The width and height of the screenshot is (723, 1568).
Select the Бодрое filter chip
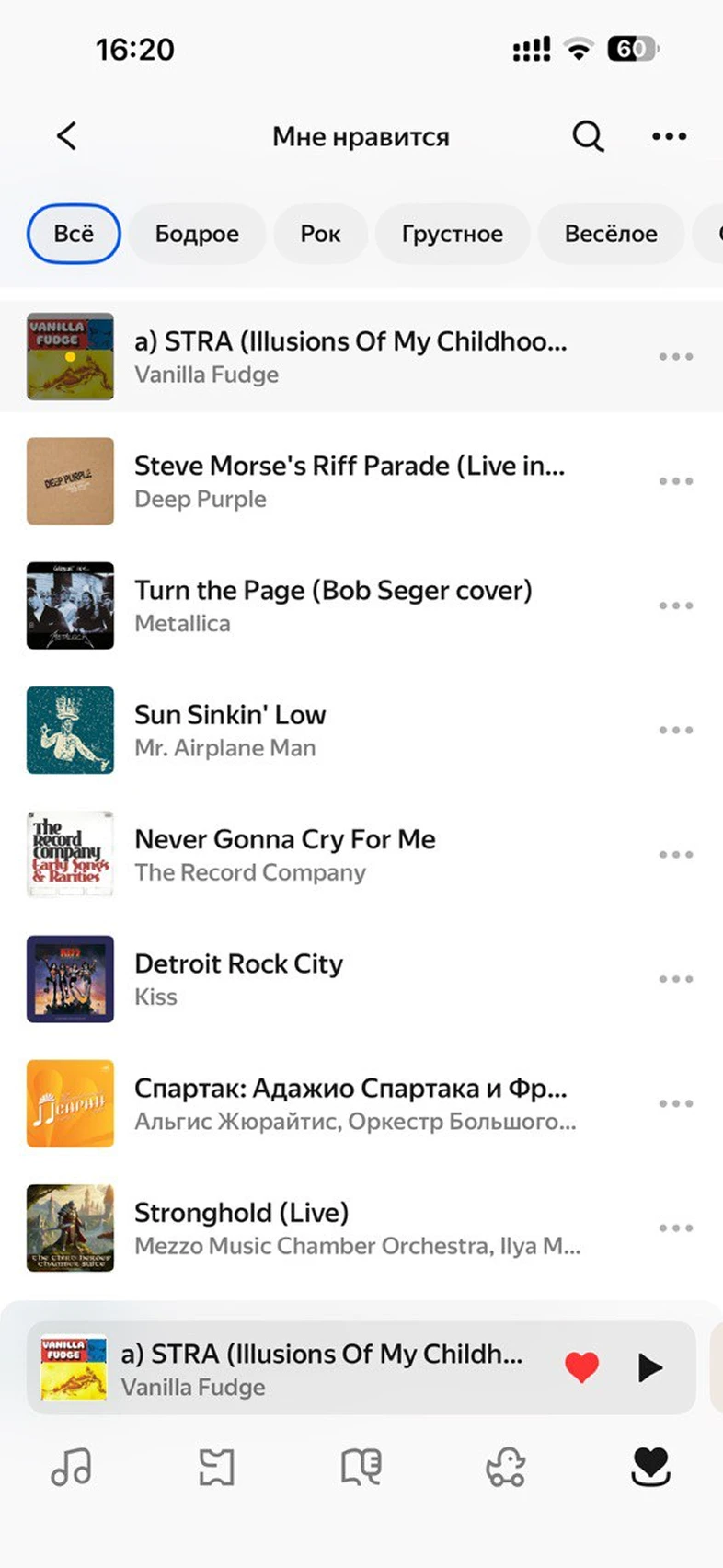coord(197,234)
